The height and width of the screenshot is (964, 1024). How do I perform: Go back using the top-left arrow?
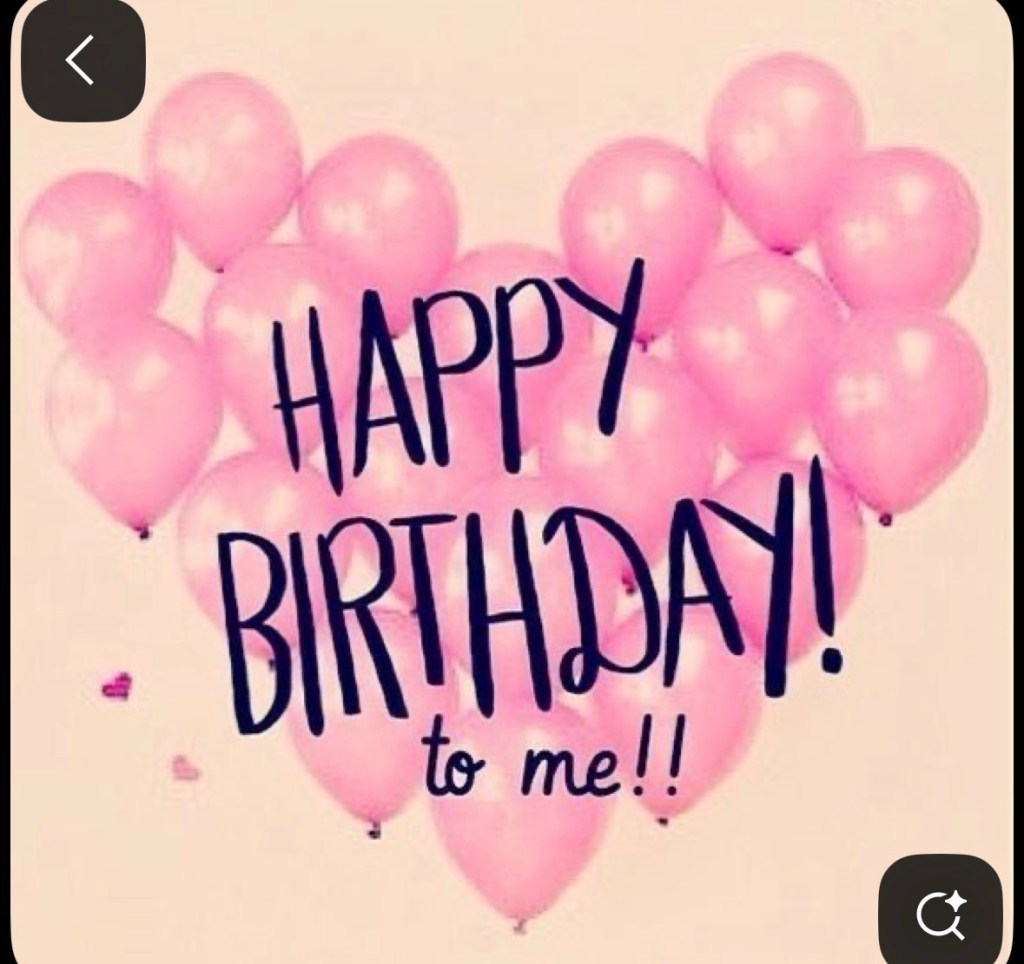click(83, 61)
